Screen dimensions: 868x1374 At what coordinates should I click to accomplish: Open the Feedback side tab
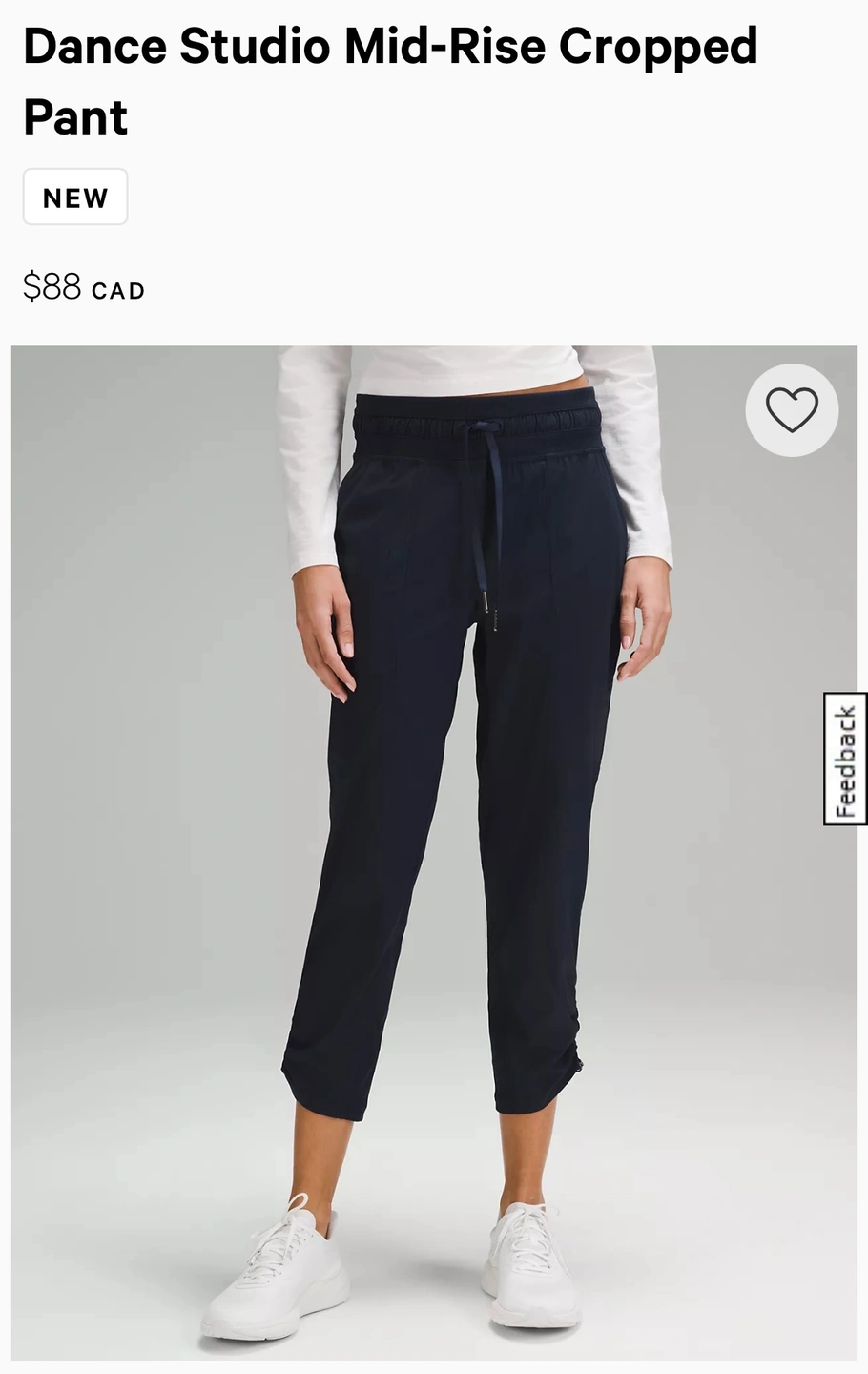[x=845, y=759]
